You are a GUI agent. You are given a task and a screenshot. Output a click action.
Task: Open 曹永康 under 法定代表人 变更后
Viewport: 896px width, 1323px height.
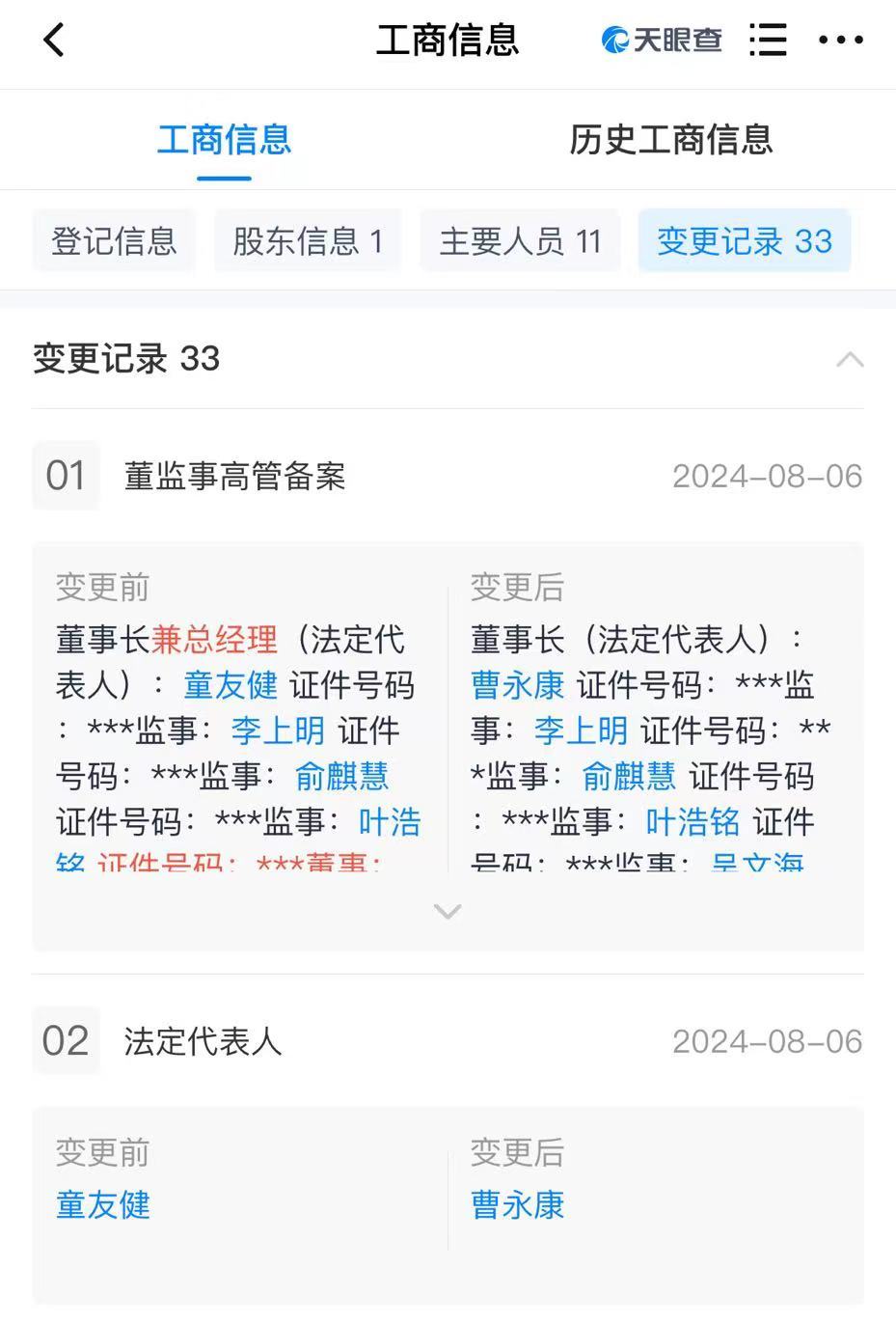518,1204
